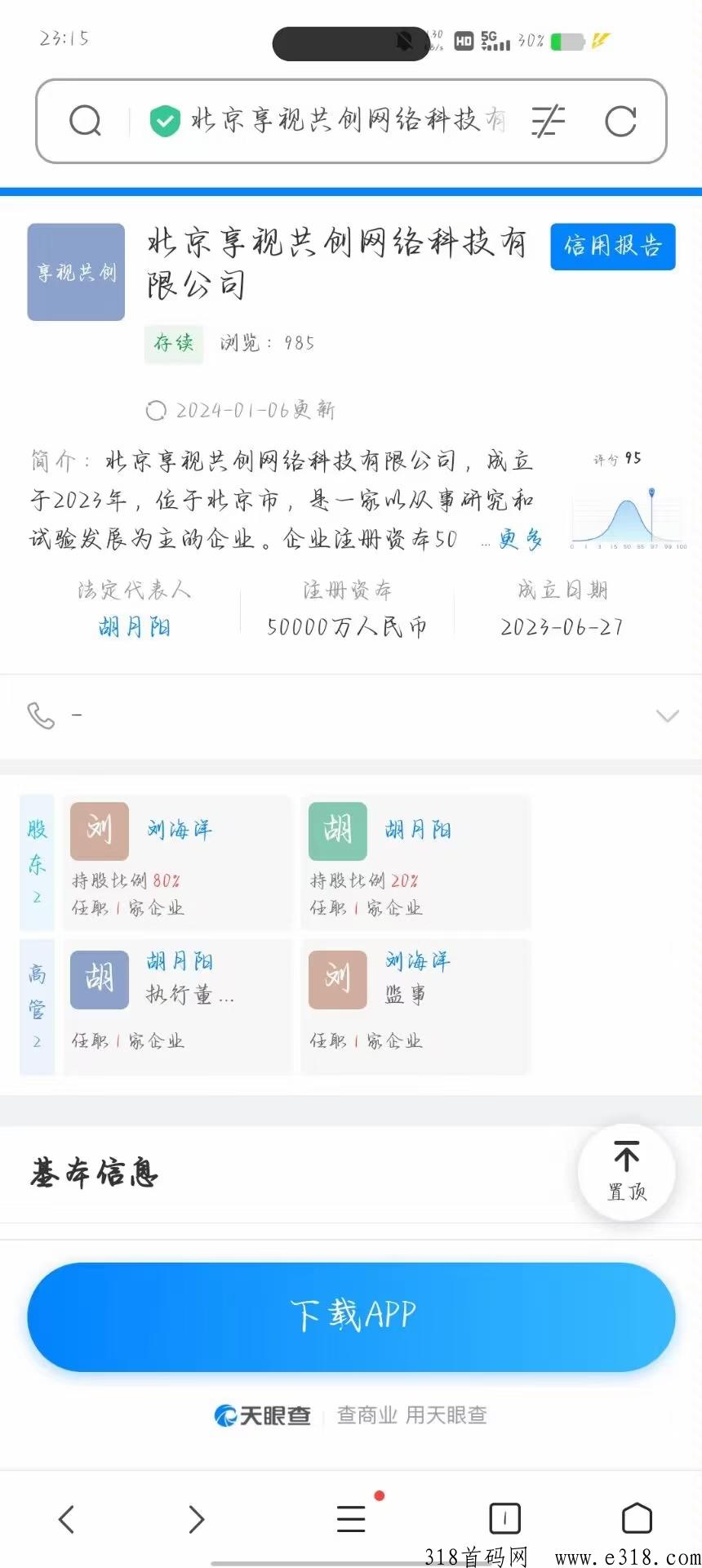
Task: Reload the page with refresh icon
Action: coord(620,122)
